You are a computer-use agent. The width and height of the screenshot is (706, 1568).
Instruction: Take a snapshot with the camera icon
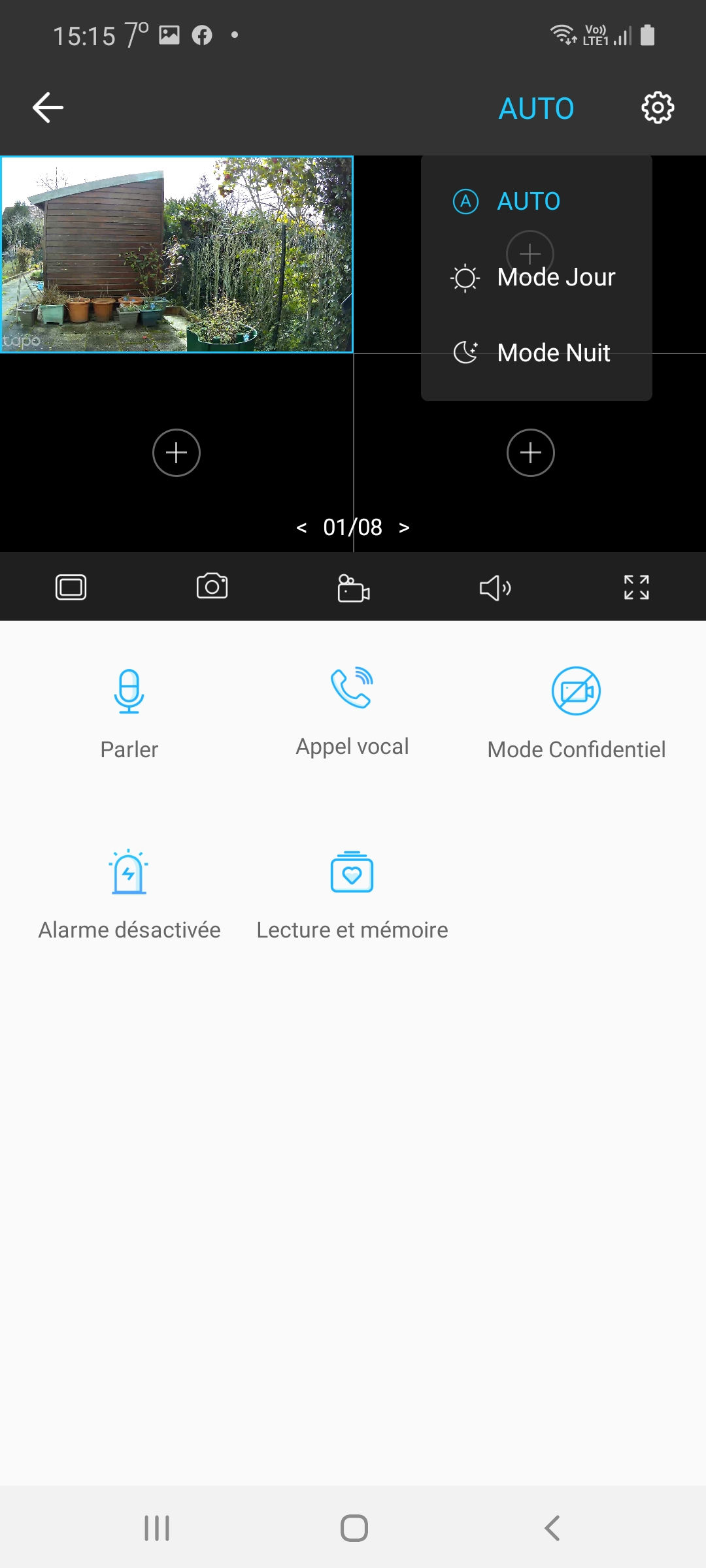[x=212, y=587]
